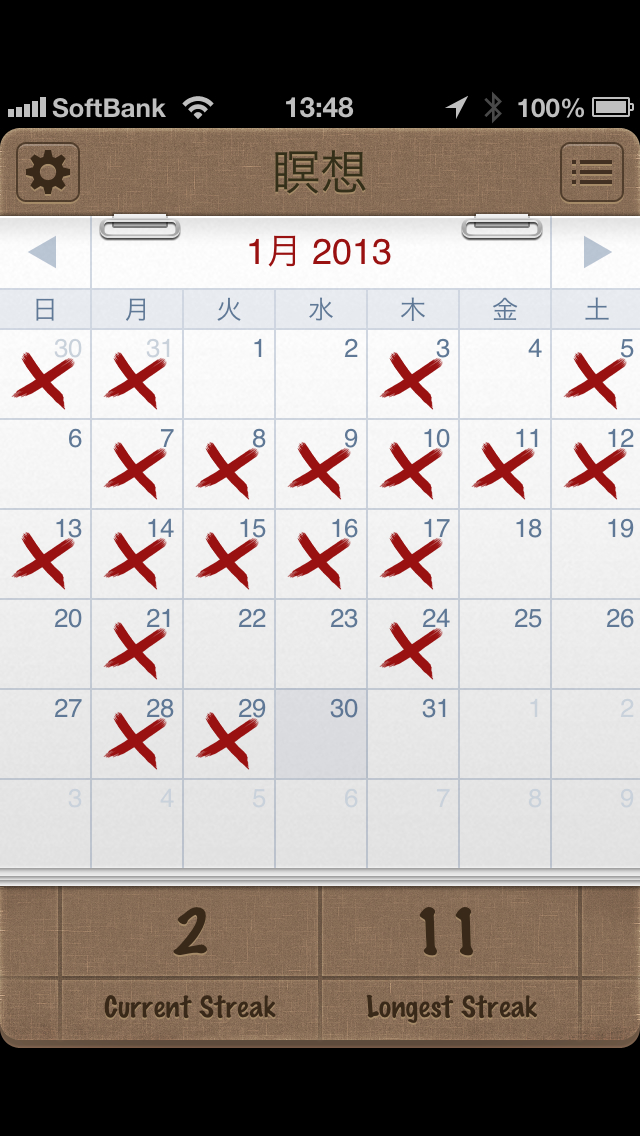The width and height of the screenshot is (640, 1136).
Task: Toggle the mark on January 28
Action: point(137,735)
